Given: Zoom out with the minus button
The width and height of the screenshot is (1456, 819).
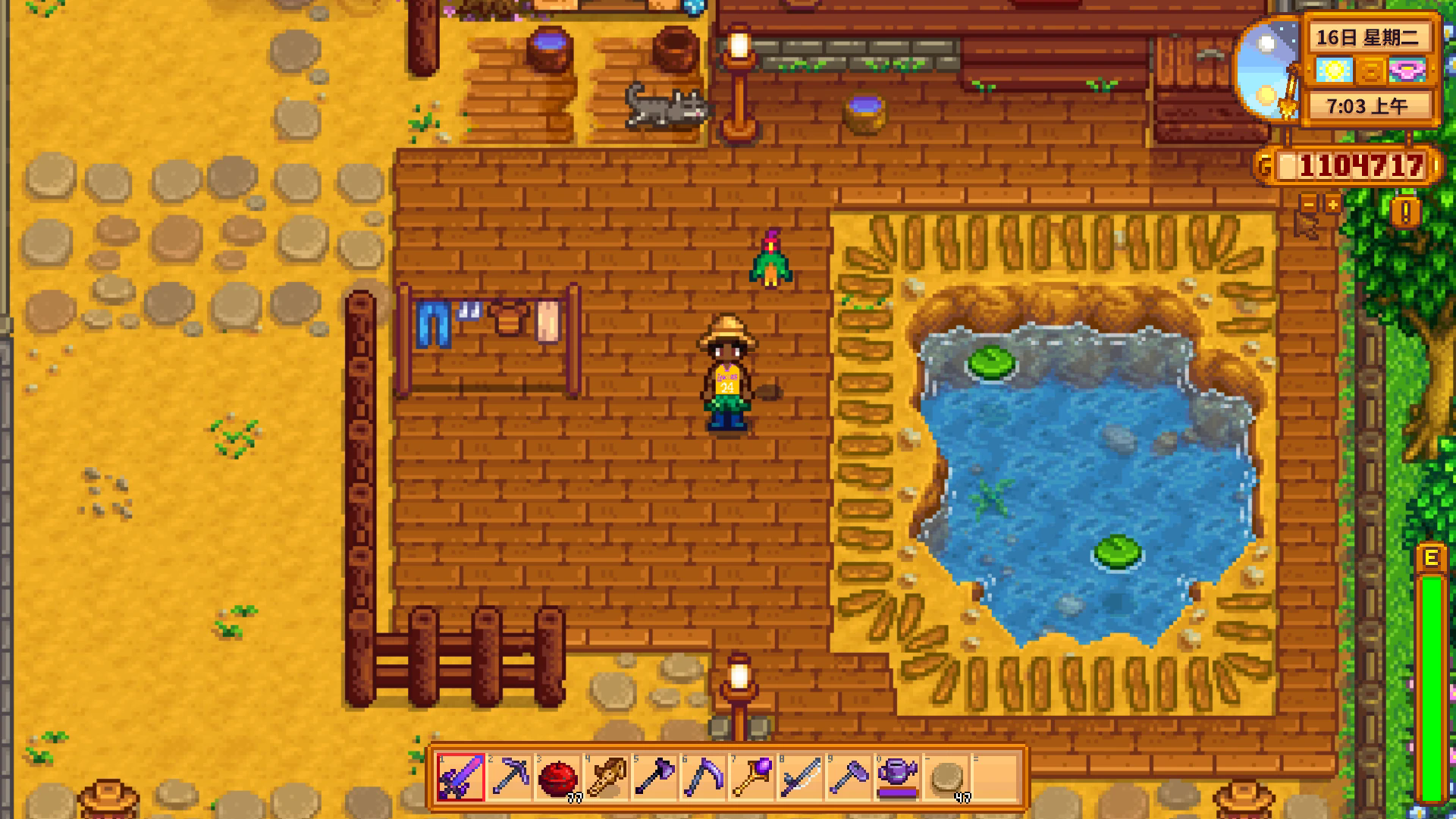Looking at the screenshot, I should tap(1310, 203).
